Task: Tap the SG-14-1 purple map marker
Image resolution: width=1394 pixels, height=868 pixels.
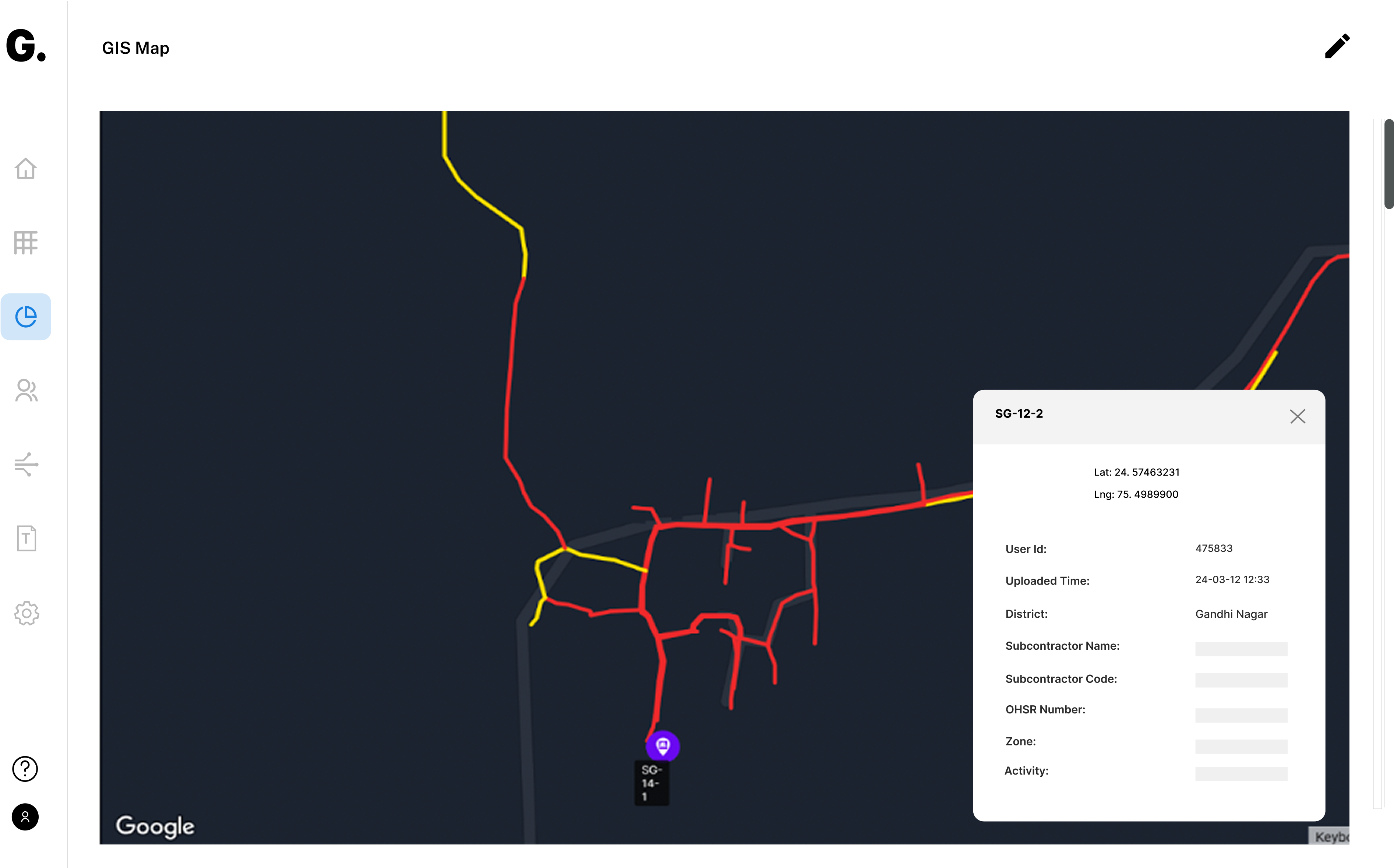Action: tap(662, 746)
